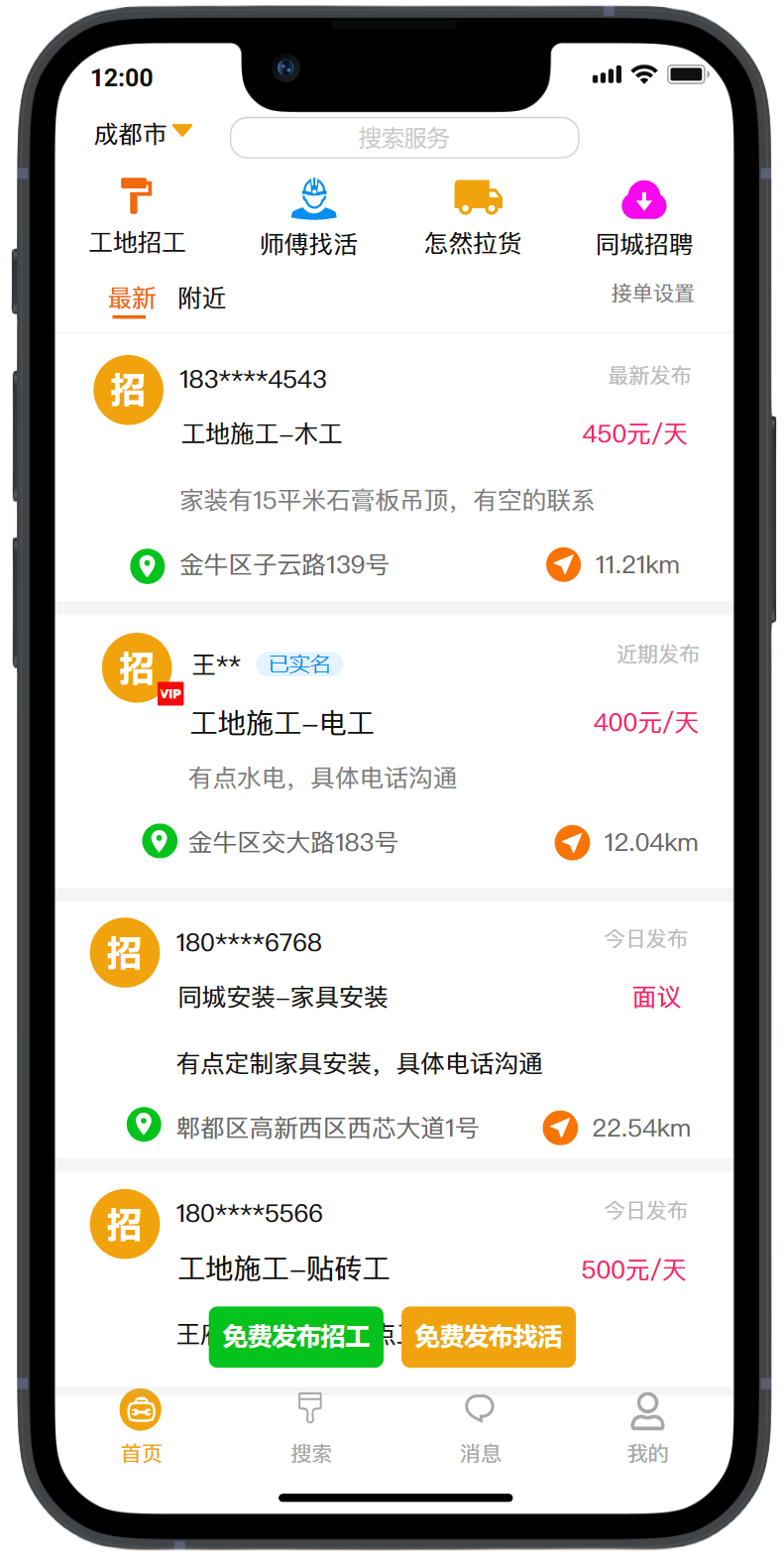
Task: Navigate to 金牛区子云路139号 via the 11.21km arrow
Action: coord(563,565)
